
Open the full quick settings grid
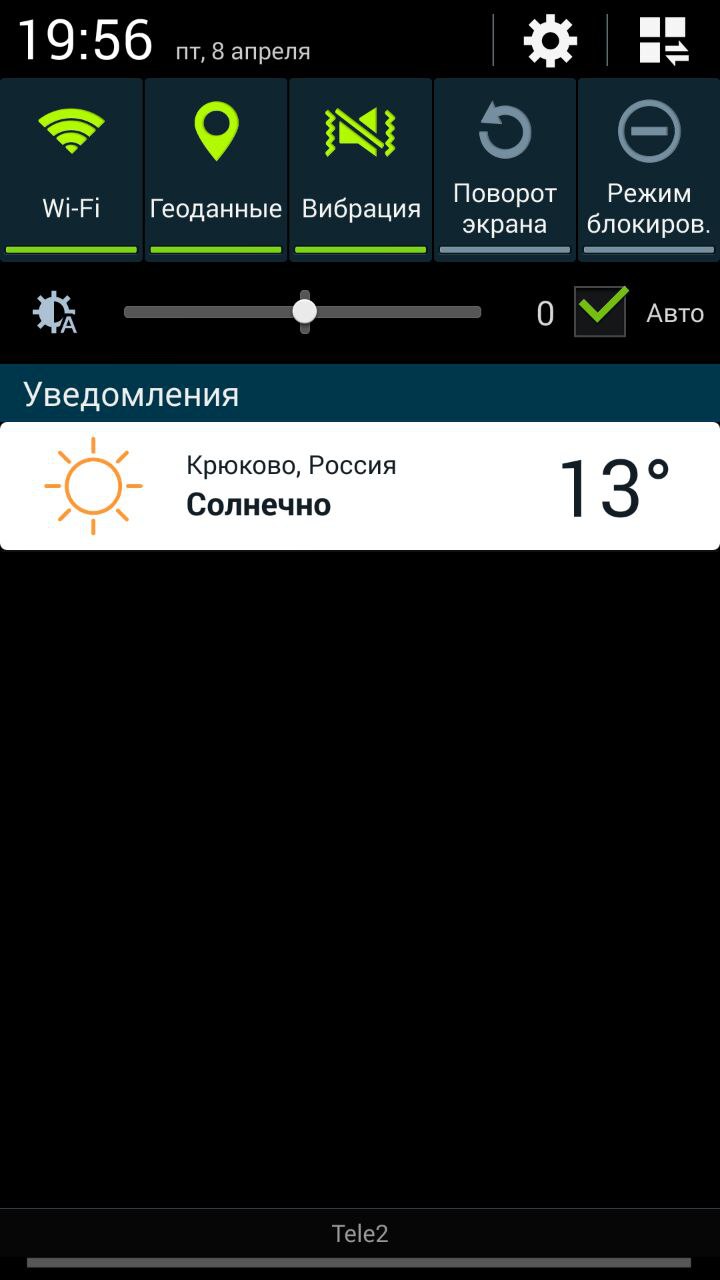[x=664, y=41]
